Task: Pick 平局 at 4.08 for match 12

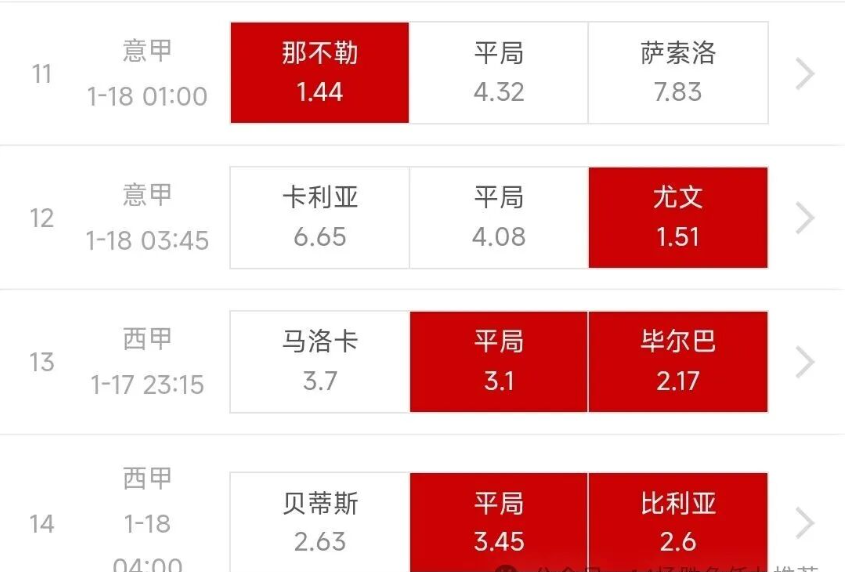Action: 499,217
